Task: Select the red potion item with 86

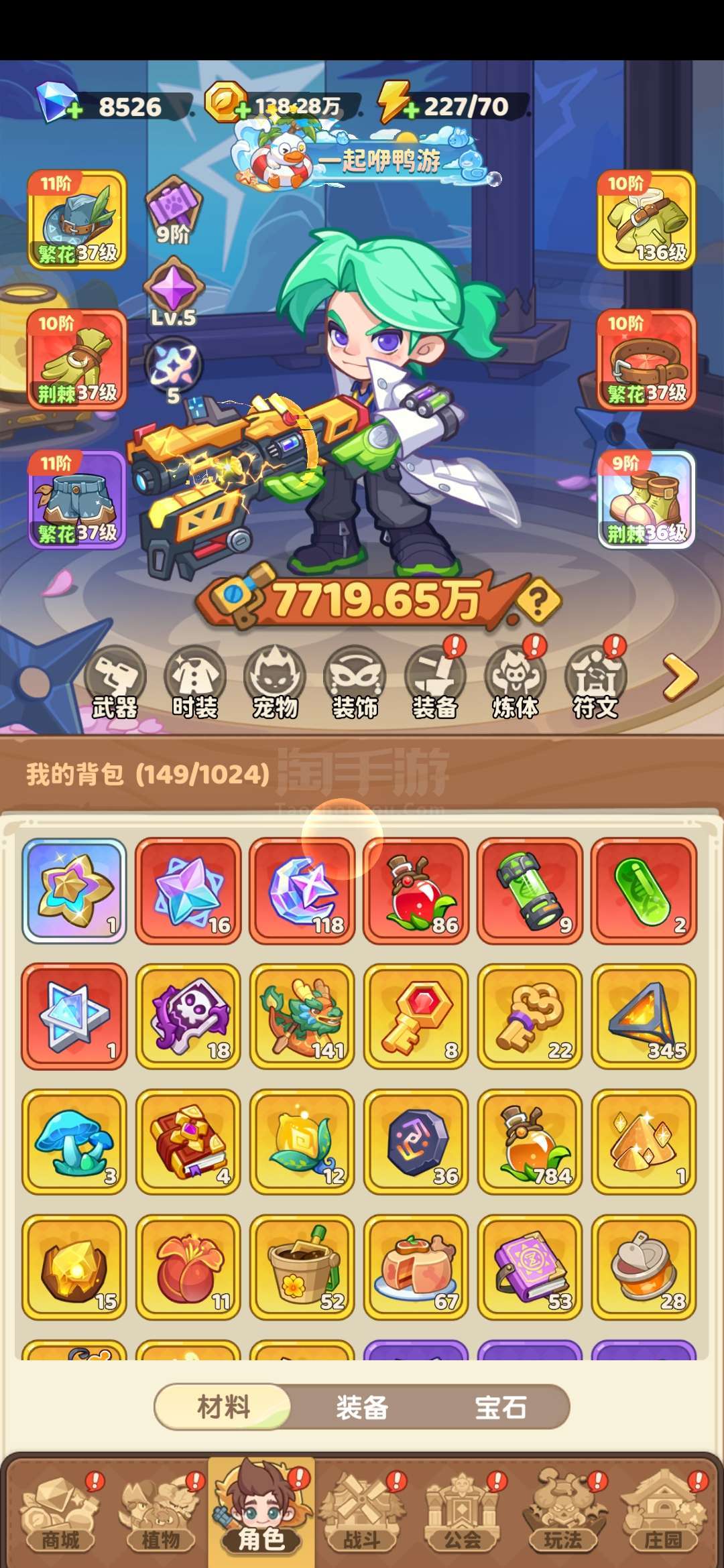Action: coord(416,891)
